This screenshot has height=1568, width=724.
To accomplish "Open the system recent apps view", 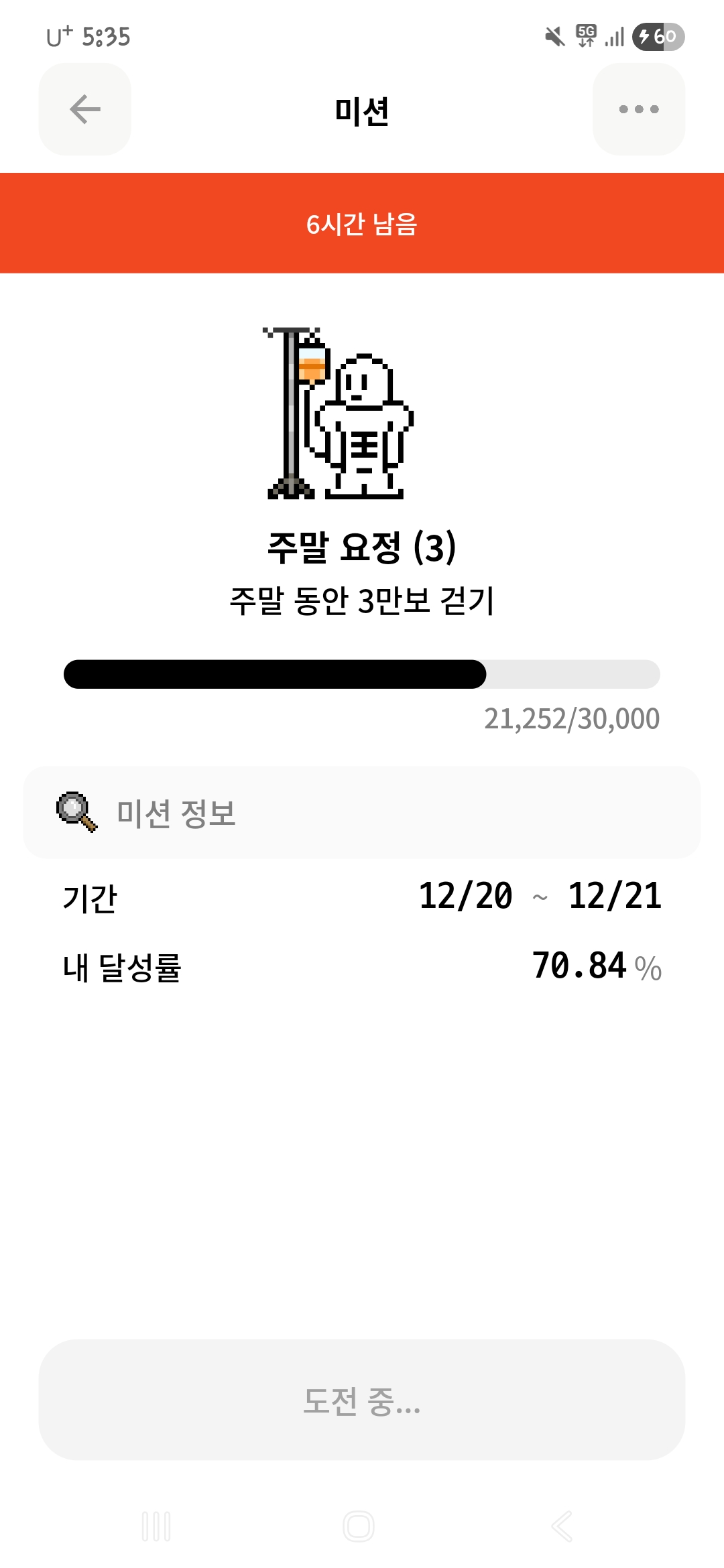I will (x=156, y=1526).
